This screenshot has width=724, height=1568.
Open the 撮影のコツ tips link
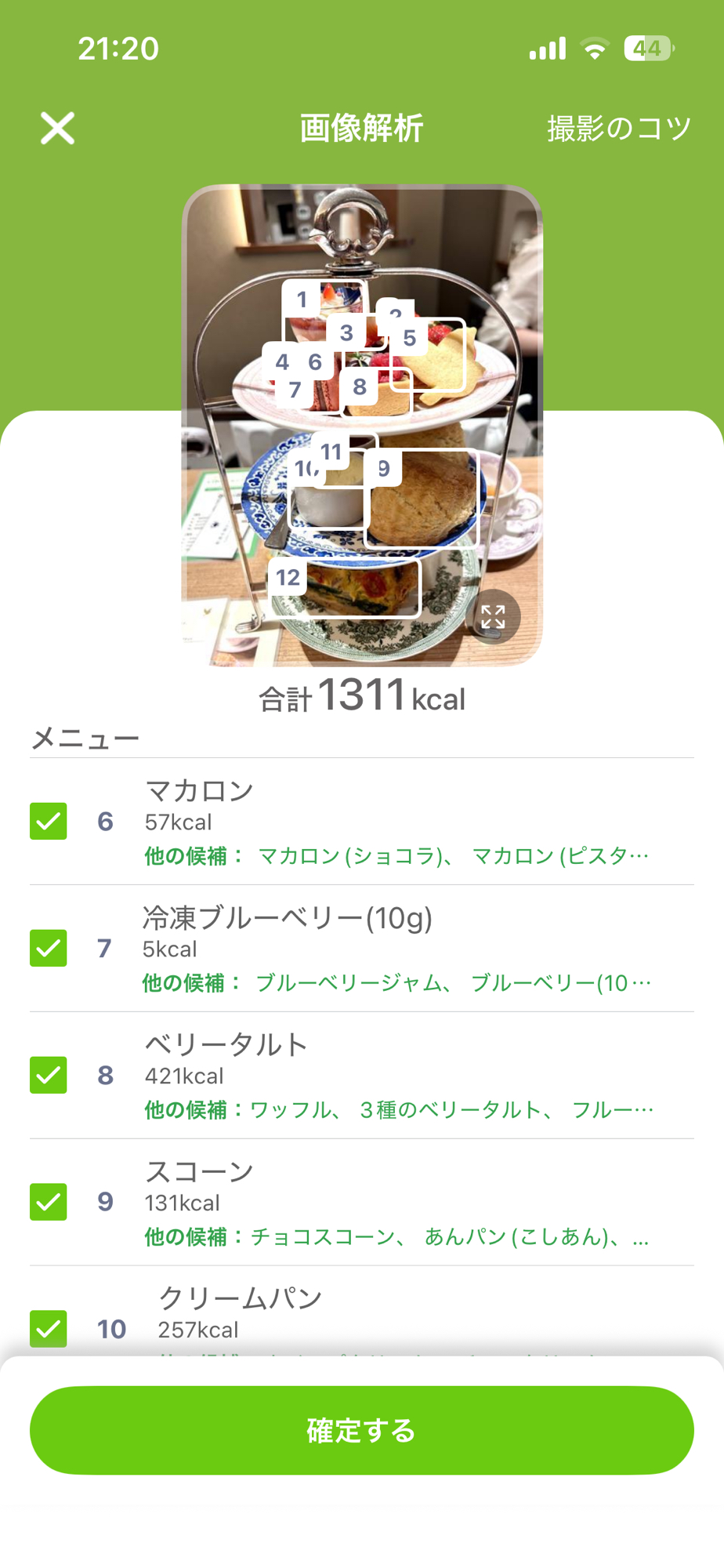pyautogui.click(x=618, y=128)
